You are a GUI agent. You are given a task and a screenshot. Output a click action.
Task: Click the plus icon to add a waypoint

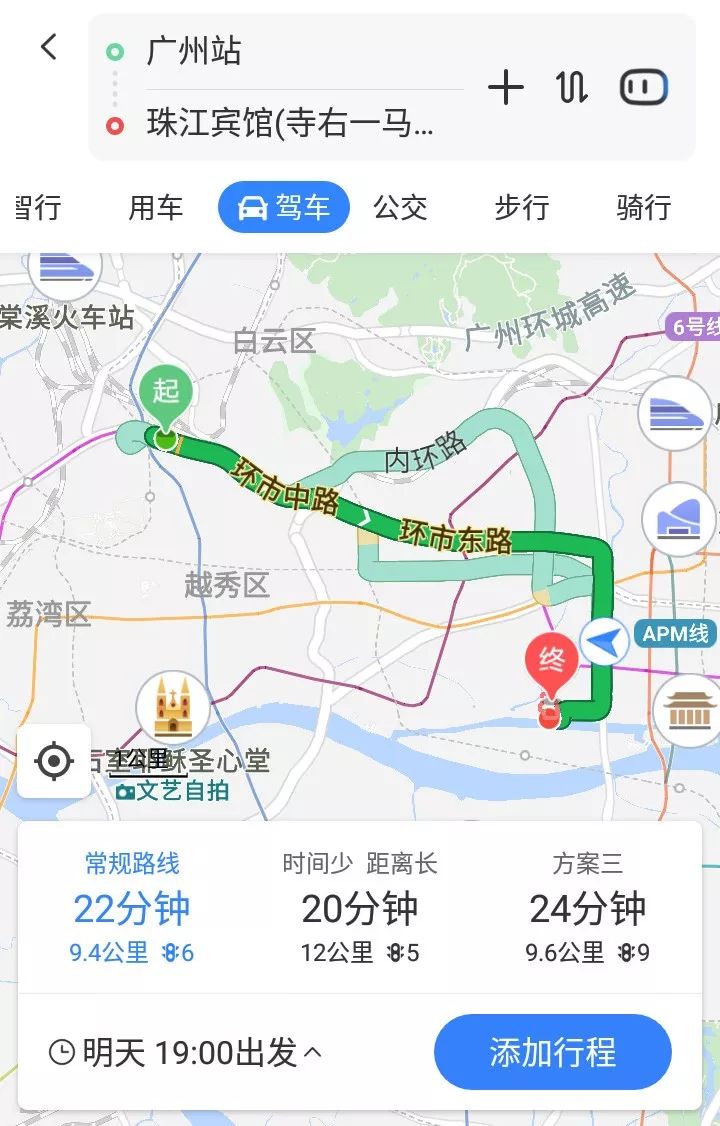[506, 87]
